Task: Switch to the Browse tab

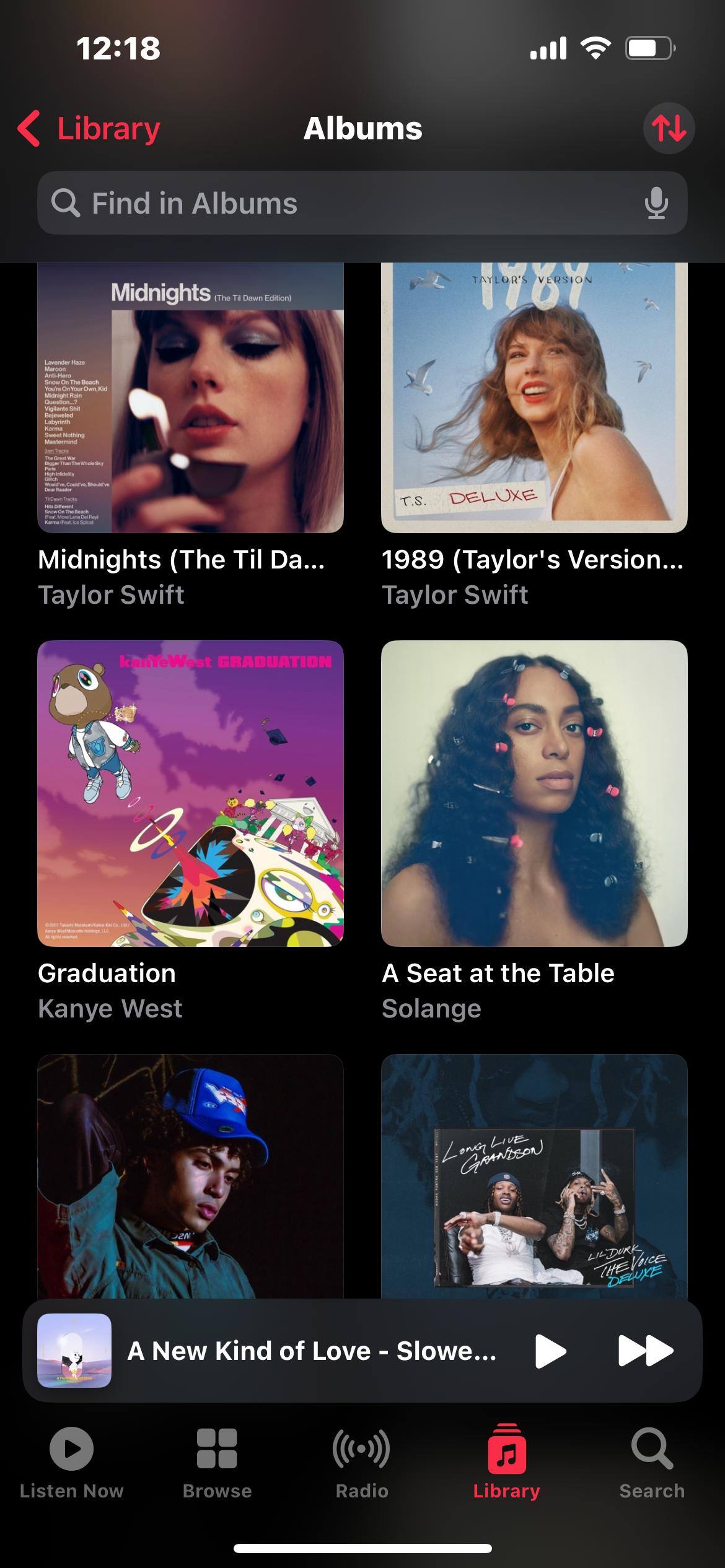Action: tap(217, 1464)
